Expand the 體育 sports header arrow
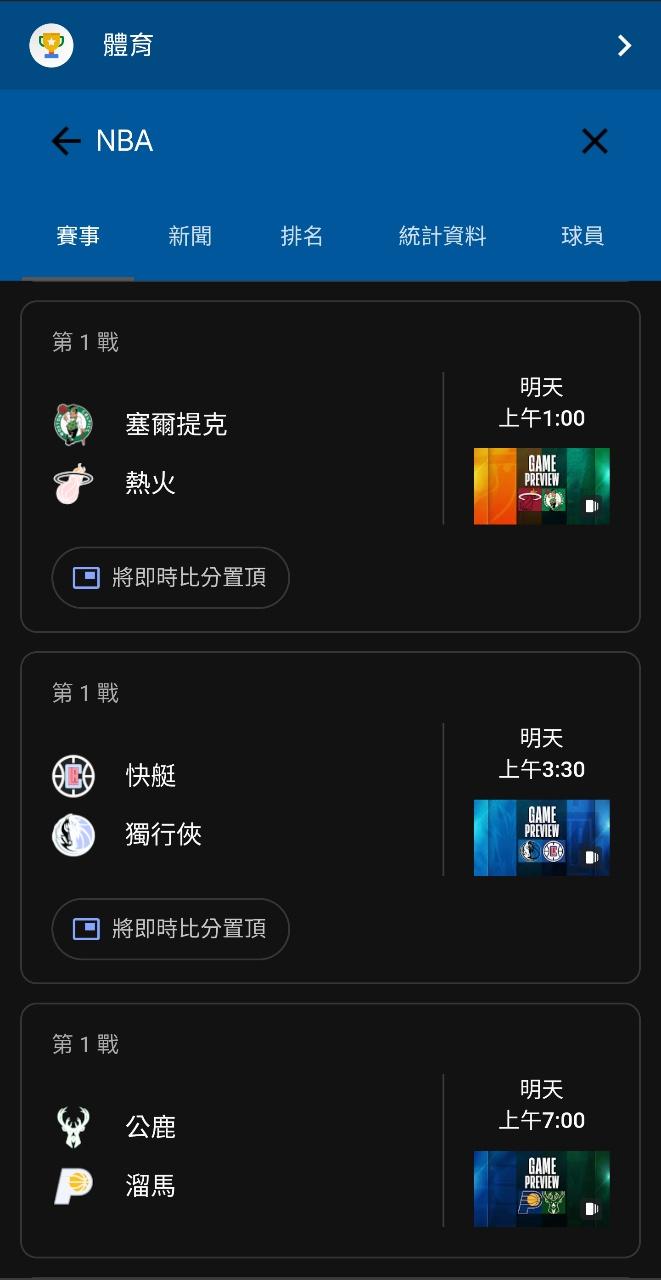 click(x=624, y=45)
